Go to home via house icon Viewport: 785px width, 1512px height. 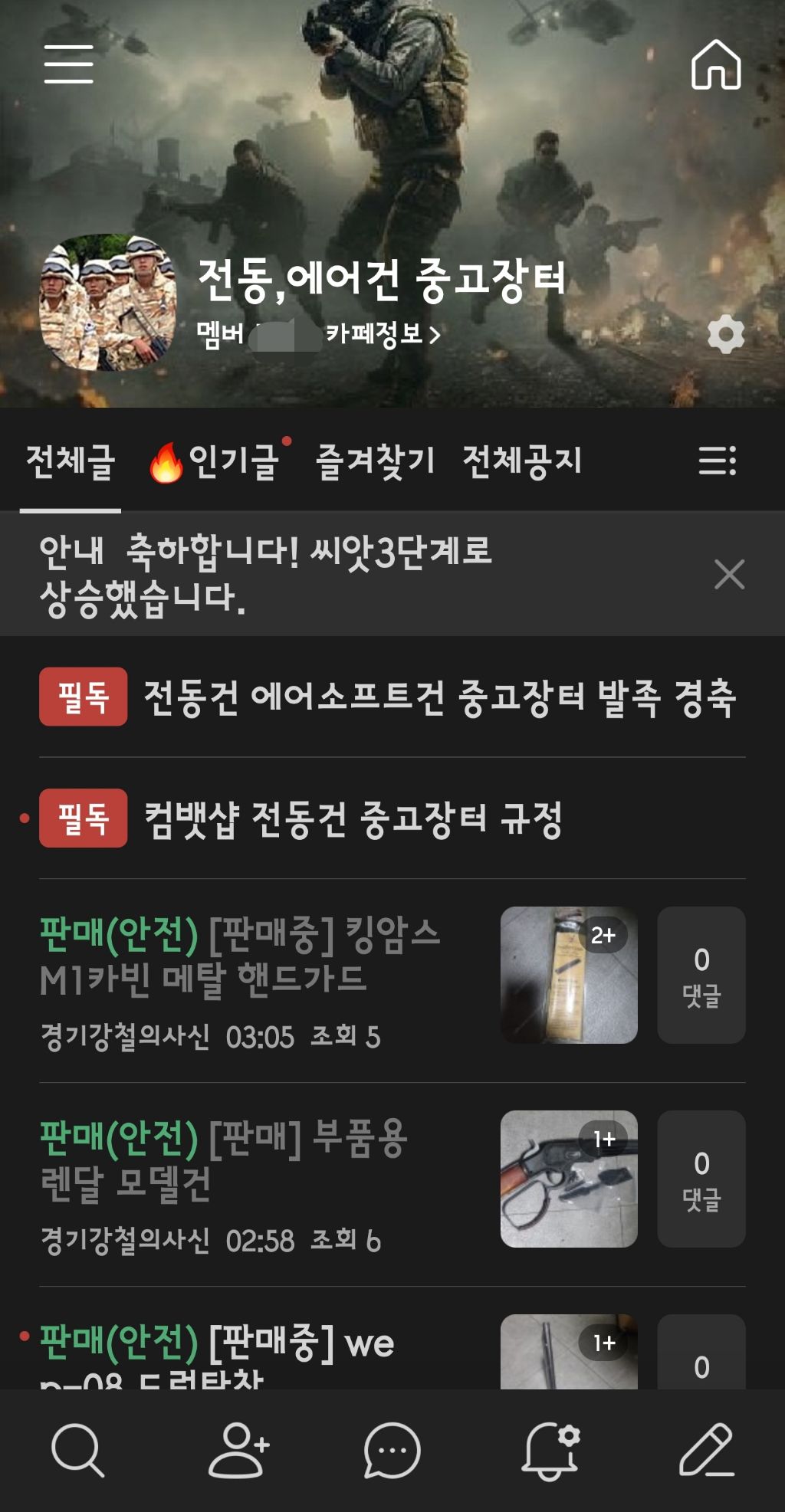[x=716, y=64]
